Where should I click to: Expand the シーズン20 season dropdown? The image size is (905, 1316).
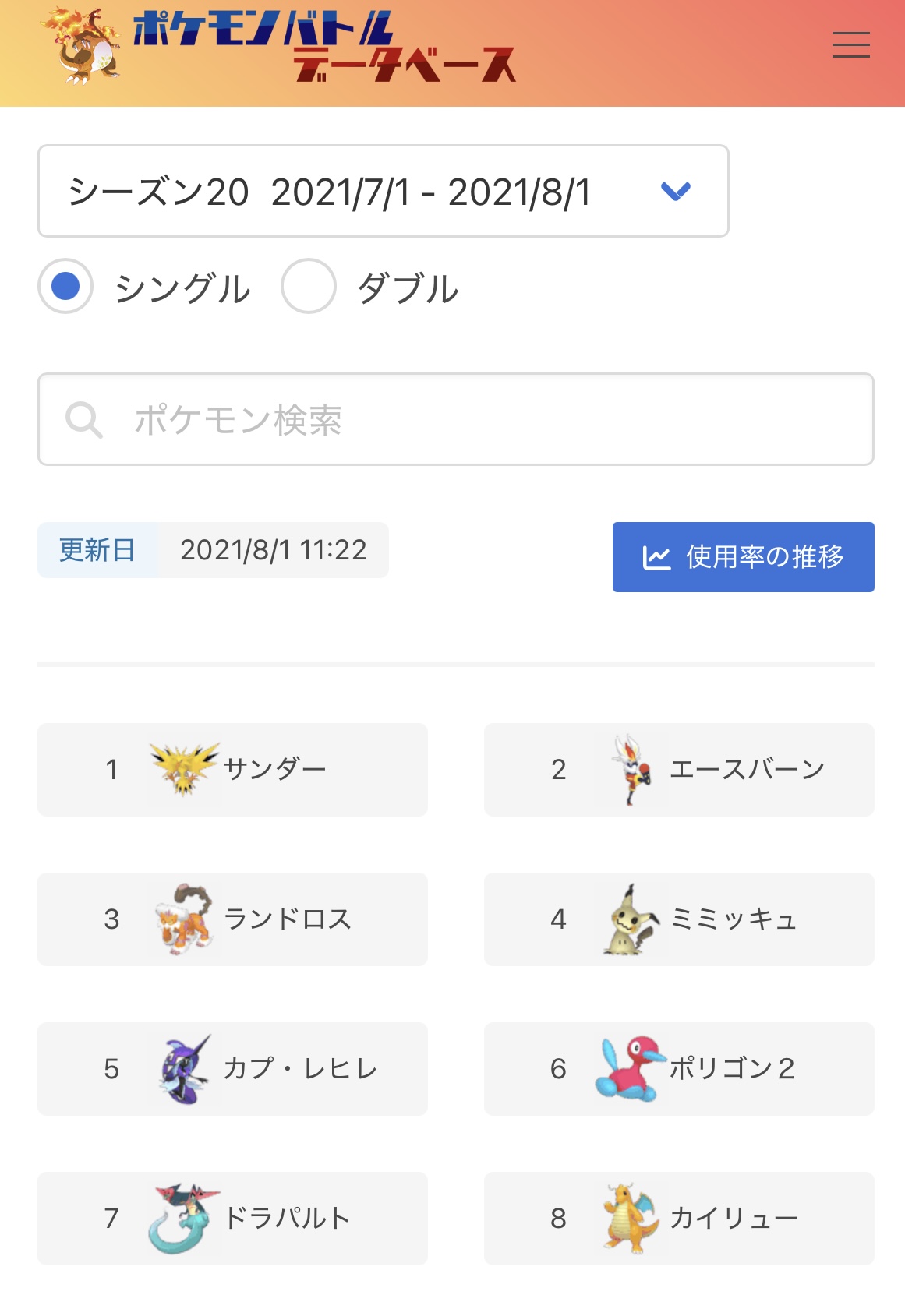(383, 191)
